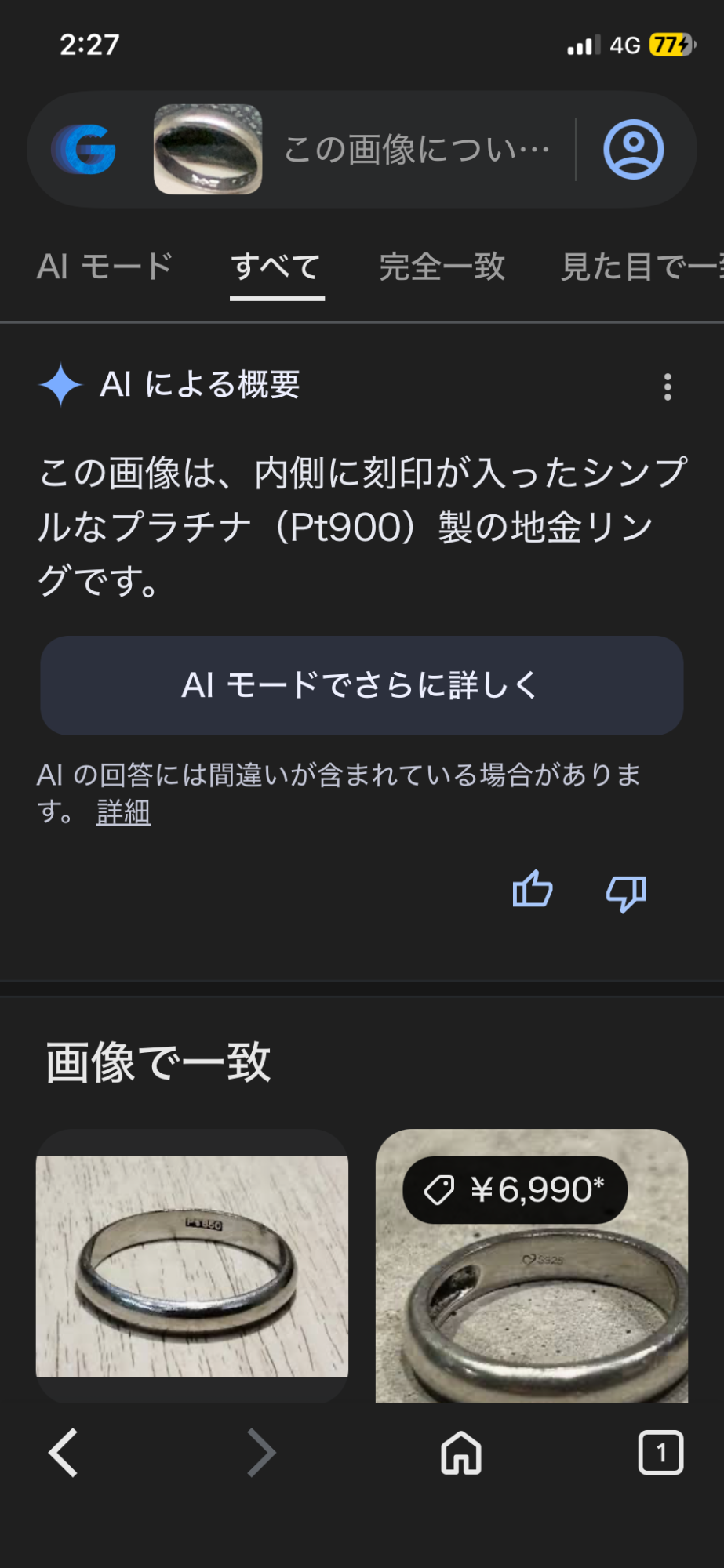Give the AI overview a thumbs up
This screenshot has height=1568, width=724.
[533, 891]
